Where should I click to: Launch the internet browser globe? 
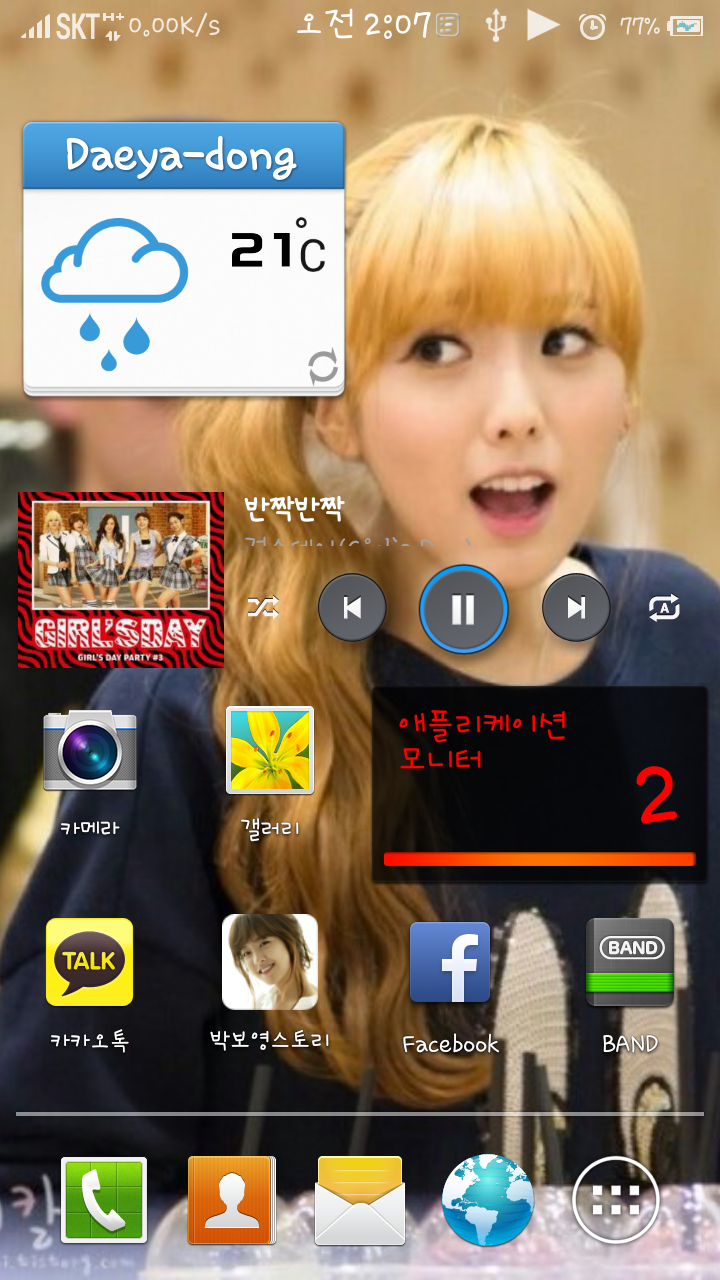(488, 1200)
